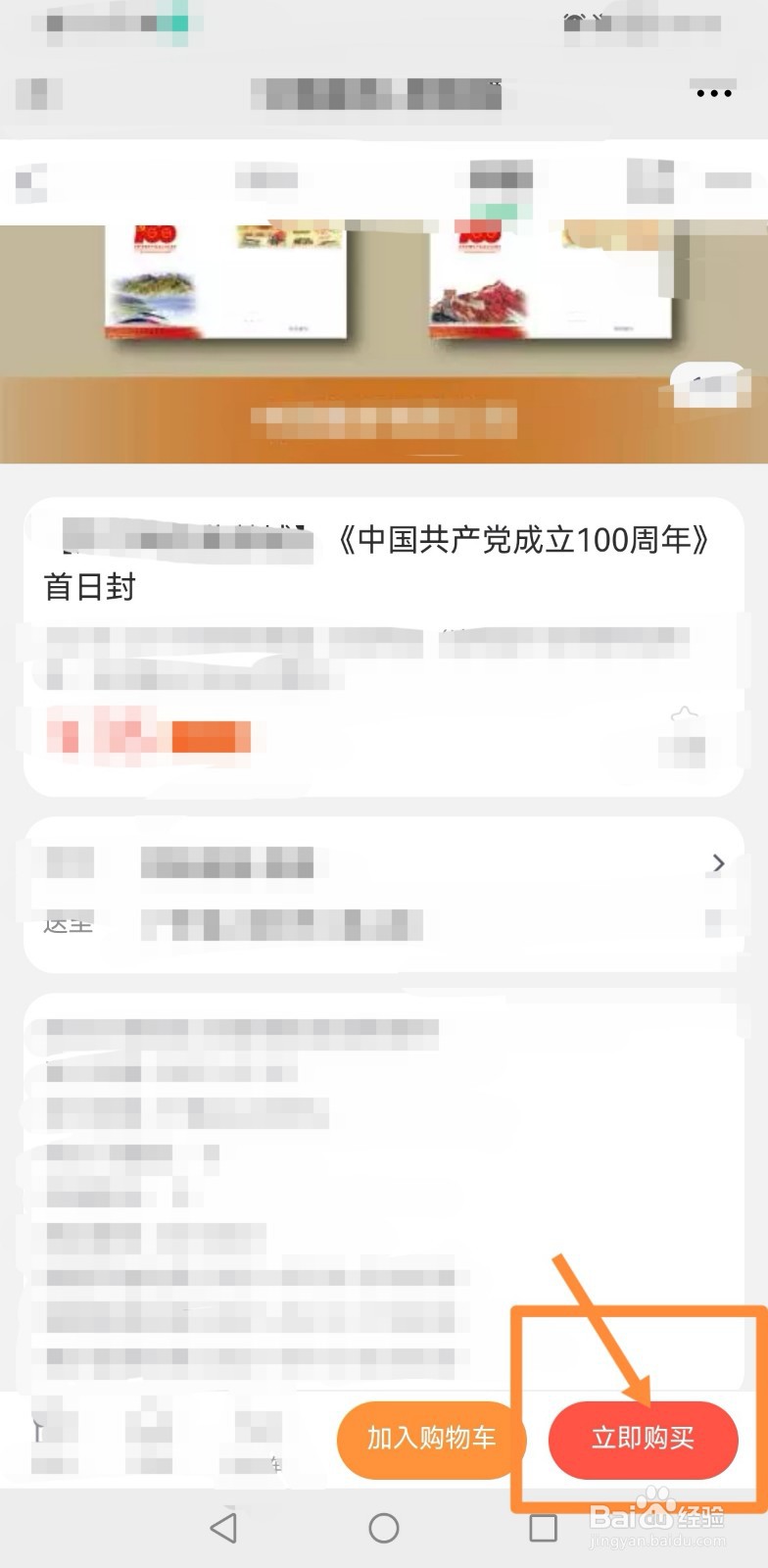Add the item using 加入购物车 button
This screenshot has width=768, height=1568.
tap(431, 1440)
